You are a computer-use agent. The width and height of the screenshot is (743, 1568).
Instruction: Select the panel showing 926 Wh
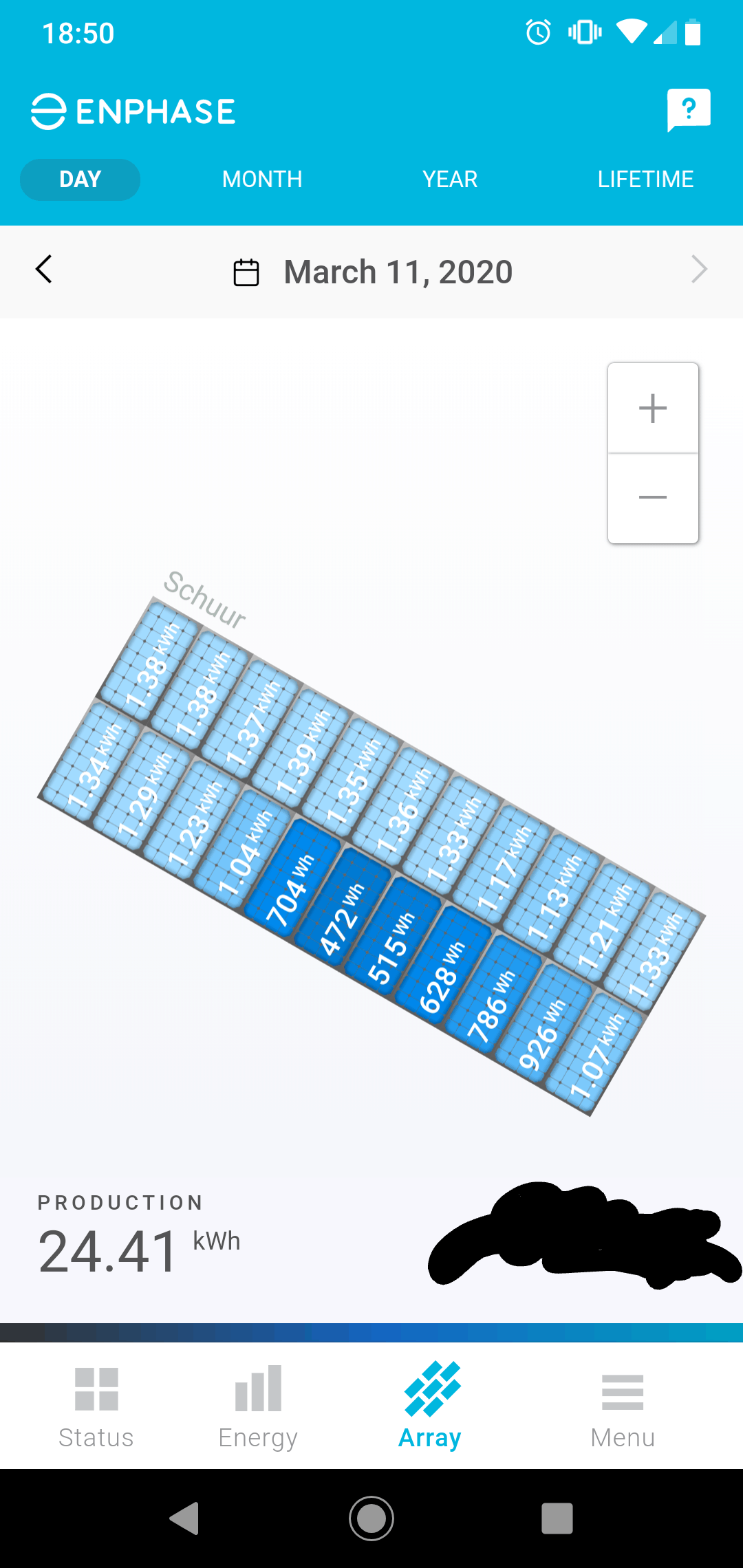pyautogui.click(x=543, y=1026)
